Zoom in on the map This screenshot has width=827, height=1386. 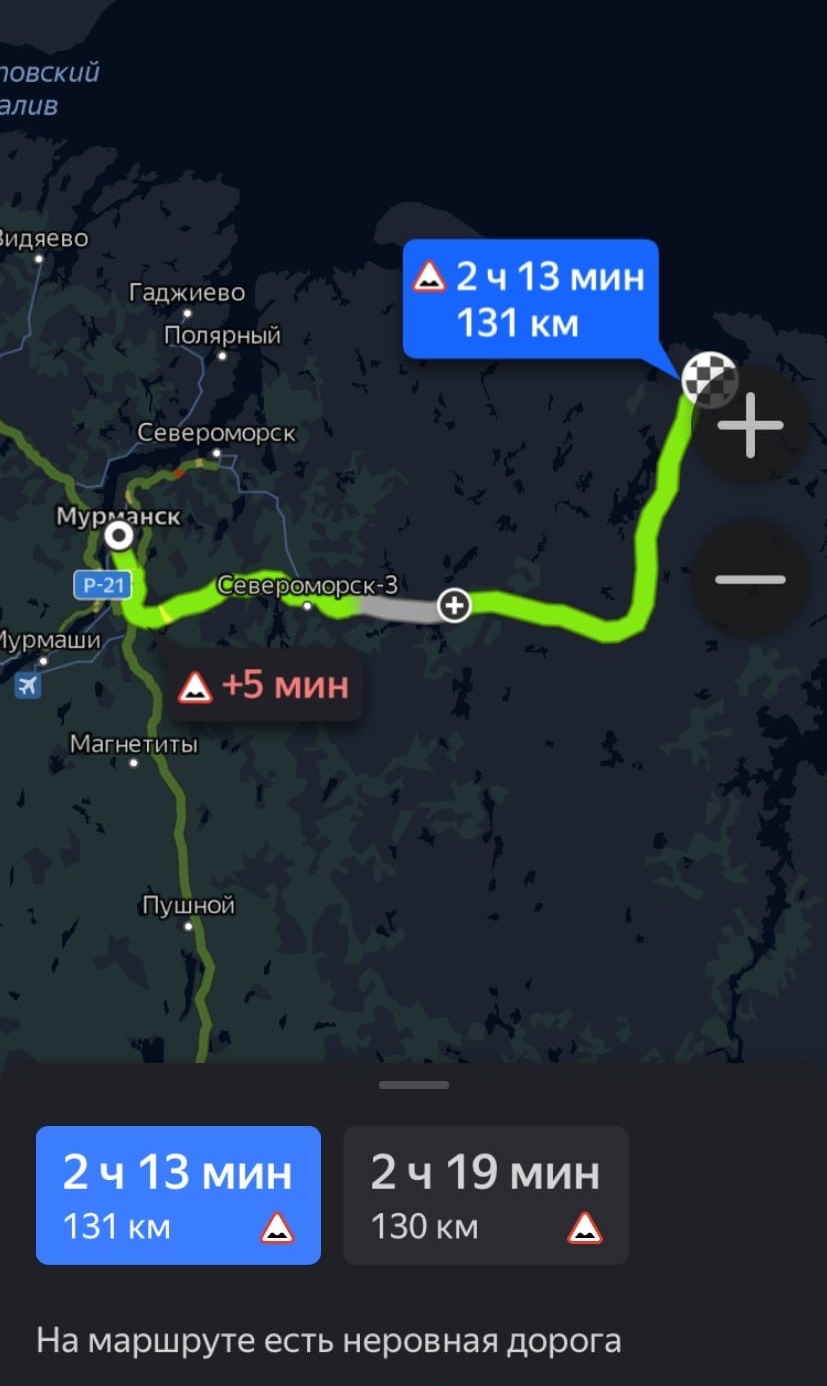pyautogui.click(x=750, y=425)
